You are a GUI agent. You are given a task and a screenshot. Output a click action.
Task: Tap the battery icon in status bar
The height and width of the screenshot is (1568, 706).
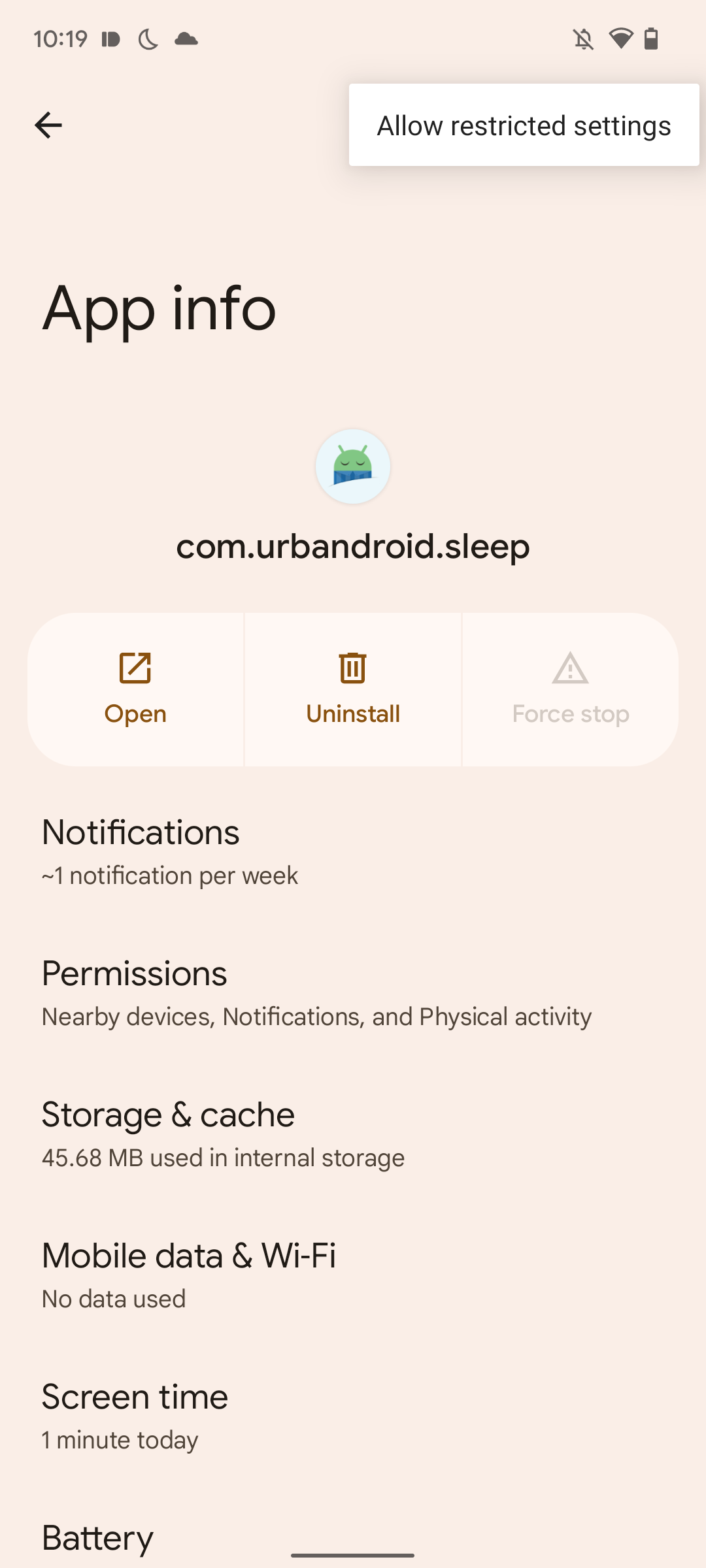[652, 39]
